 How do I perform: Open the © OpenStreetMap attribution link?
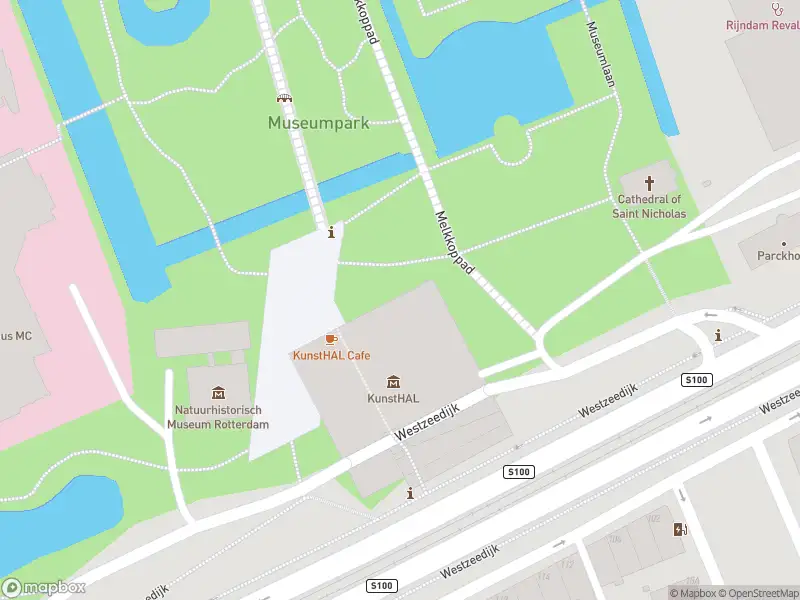(x=758, y=593)
